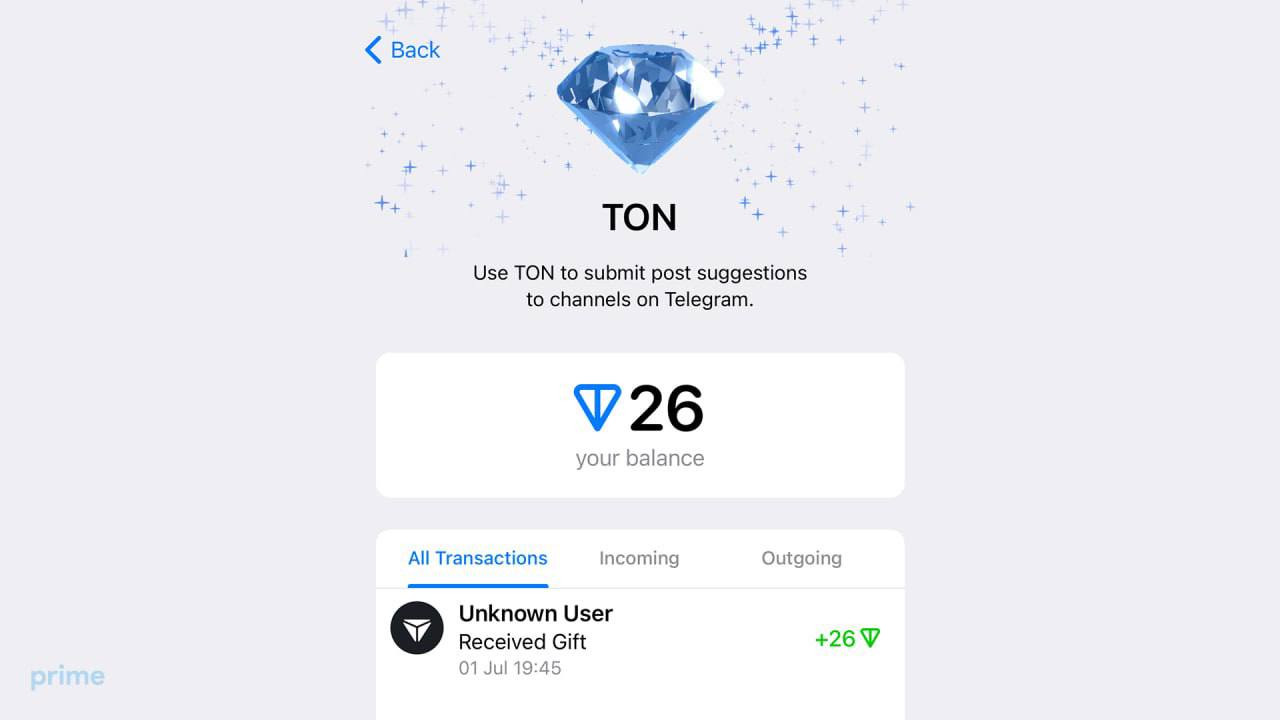Select the All Transactions tab
1280x720 pixels.
click(478, 558)
